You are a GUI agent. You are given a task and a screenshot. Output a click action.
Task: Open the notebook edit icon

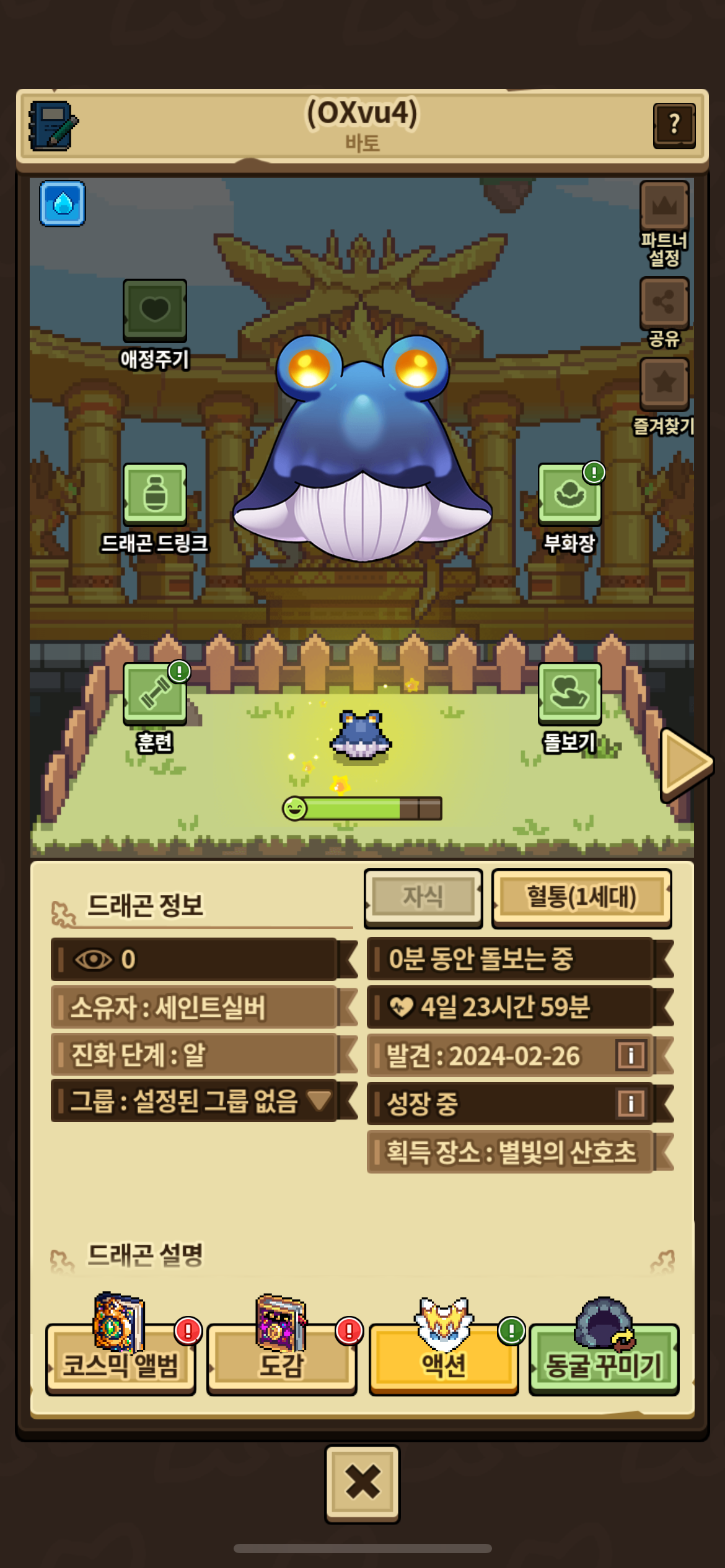pyautogui.click(x=53, y=126)
